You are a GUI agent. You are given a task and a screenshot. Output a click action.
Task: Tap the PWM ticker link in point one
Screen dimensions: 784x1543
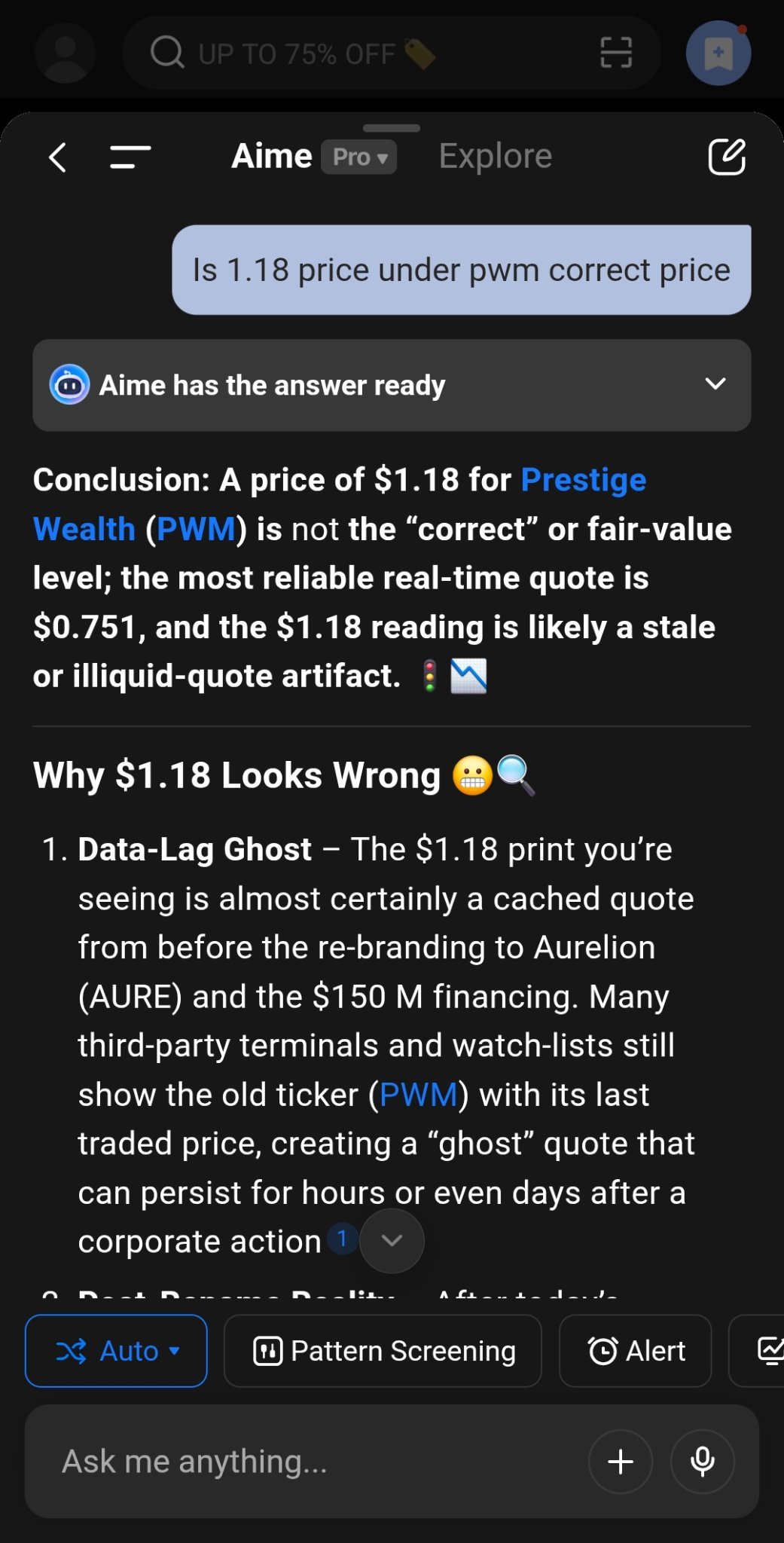click(x=419, y=1094)
